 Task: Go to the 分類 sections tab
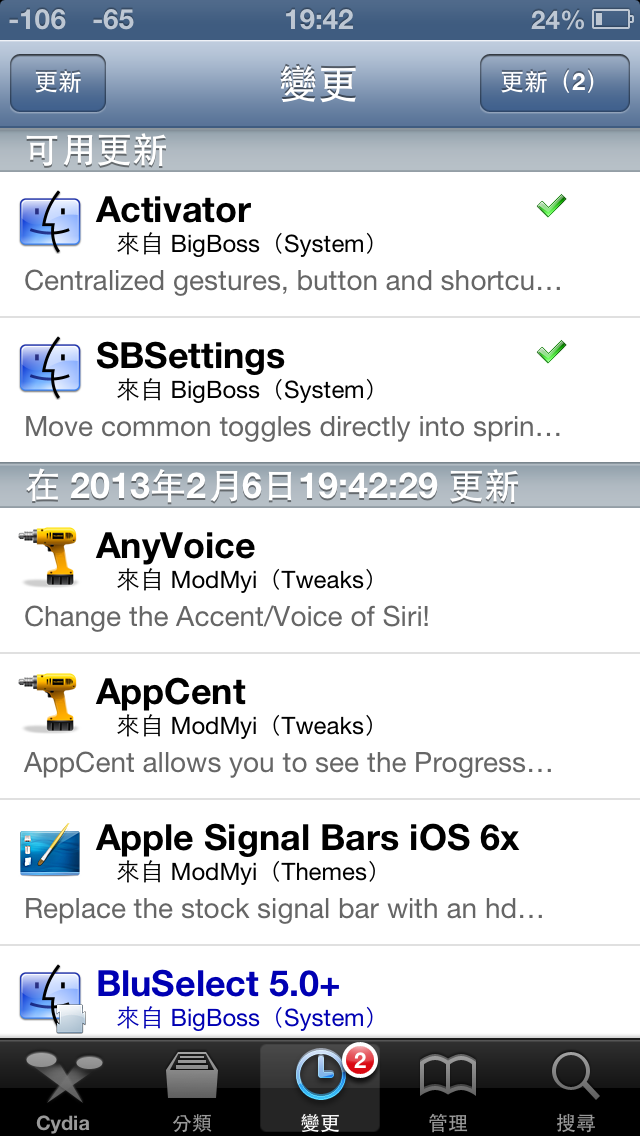(x=191, y=1088)
